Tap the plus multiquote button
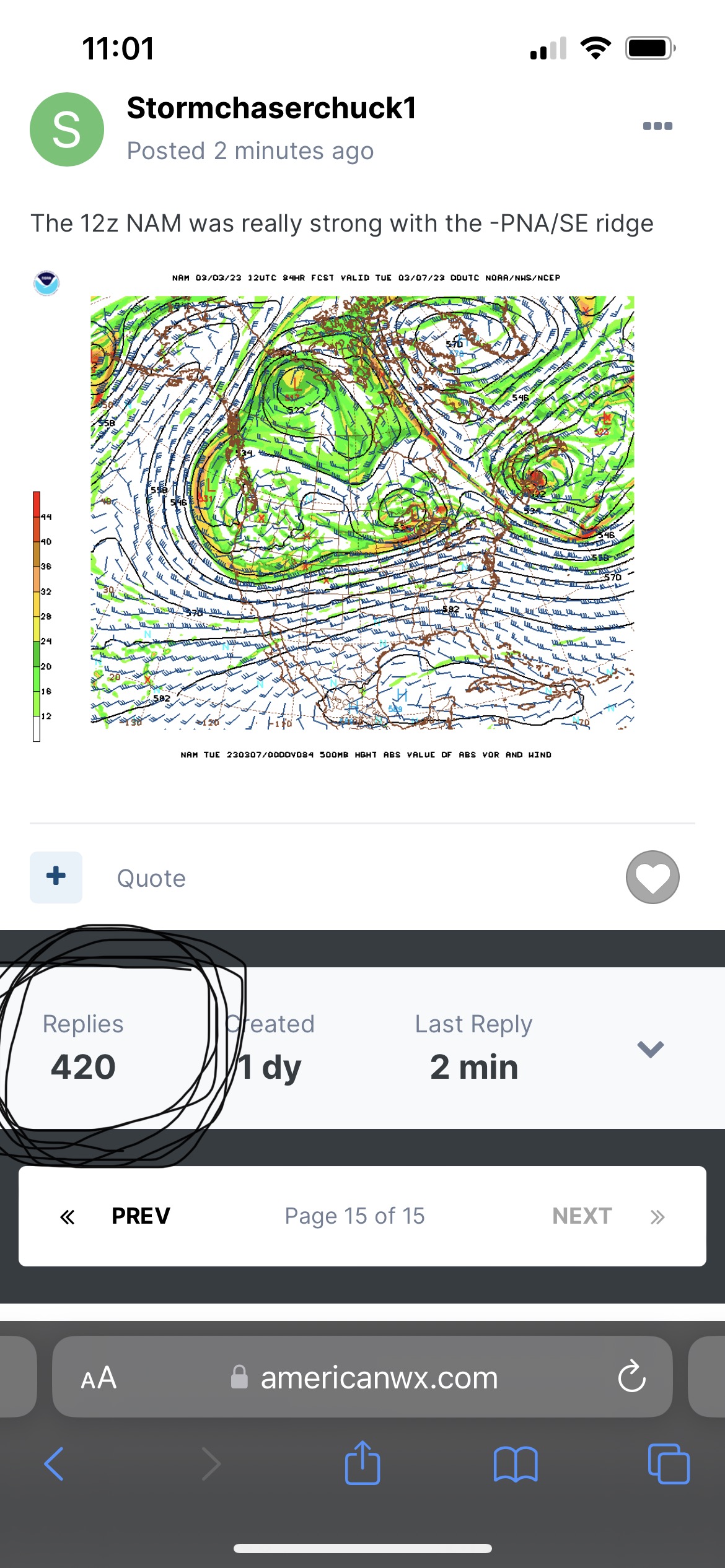725x1568 pixels. pyautogui.click(x=56, y=877)
